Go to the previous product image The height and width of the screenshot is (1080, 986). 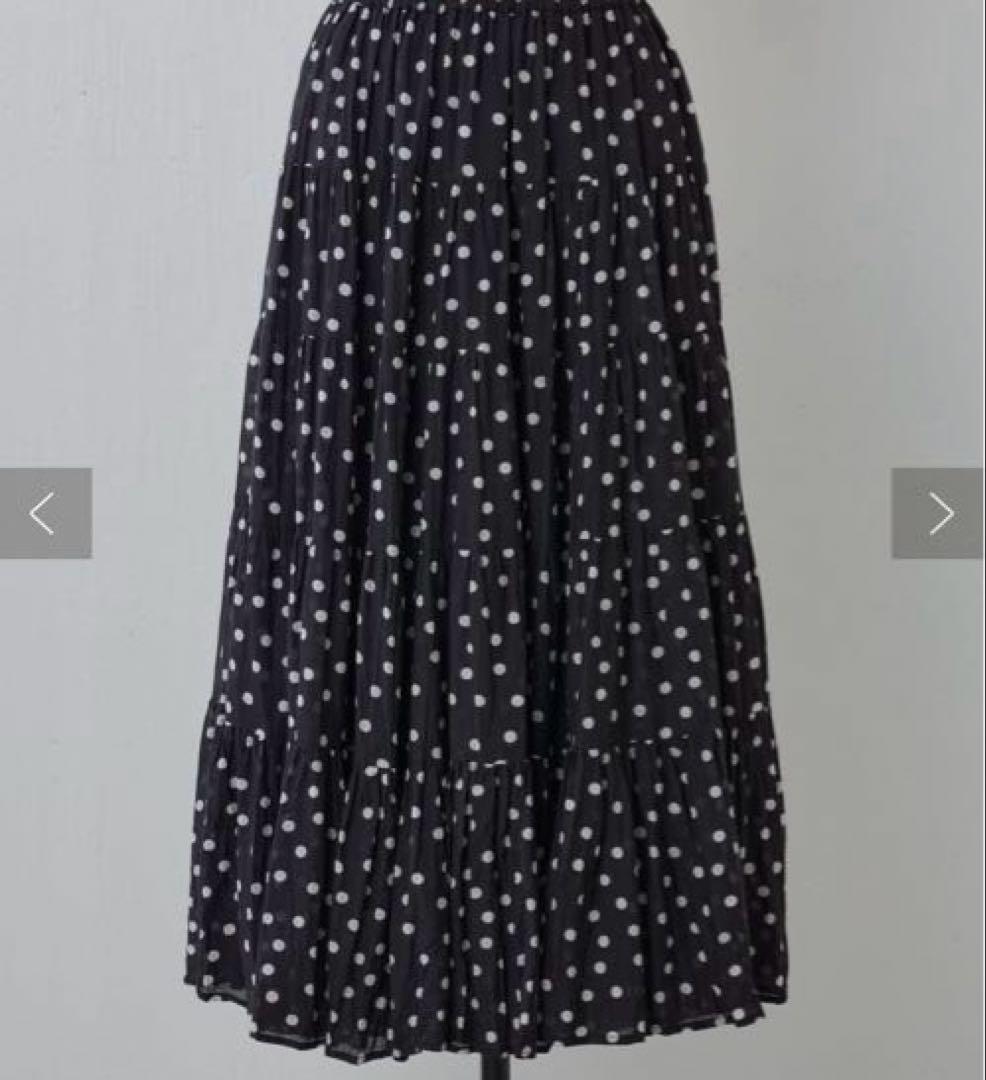[44, 513]
